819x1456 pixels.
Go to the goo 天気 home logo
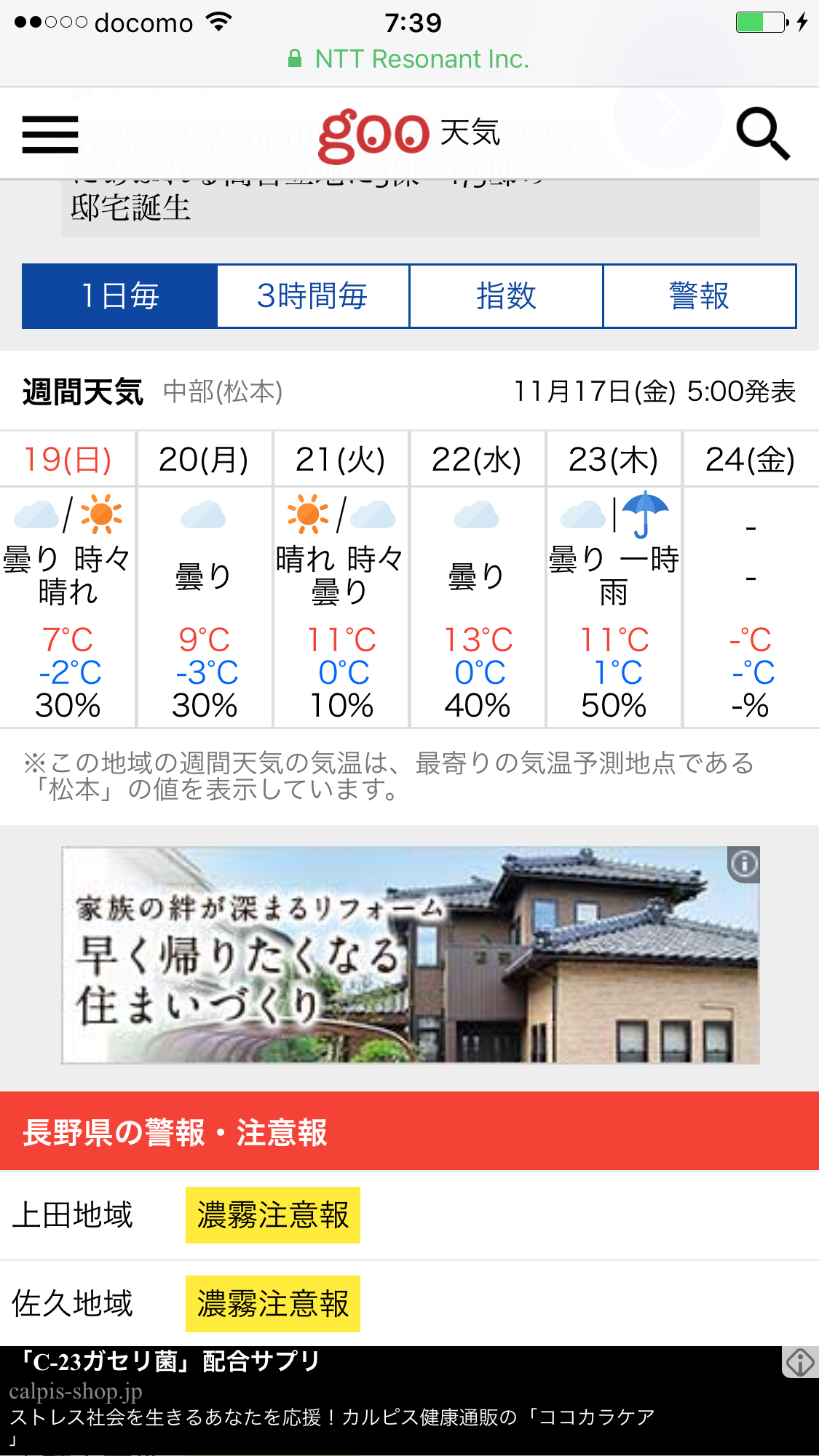point(409,135)
